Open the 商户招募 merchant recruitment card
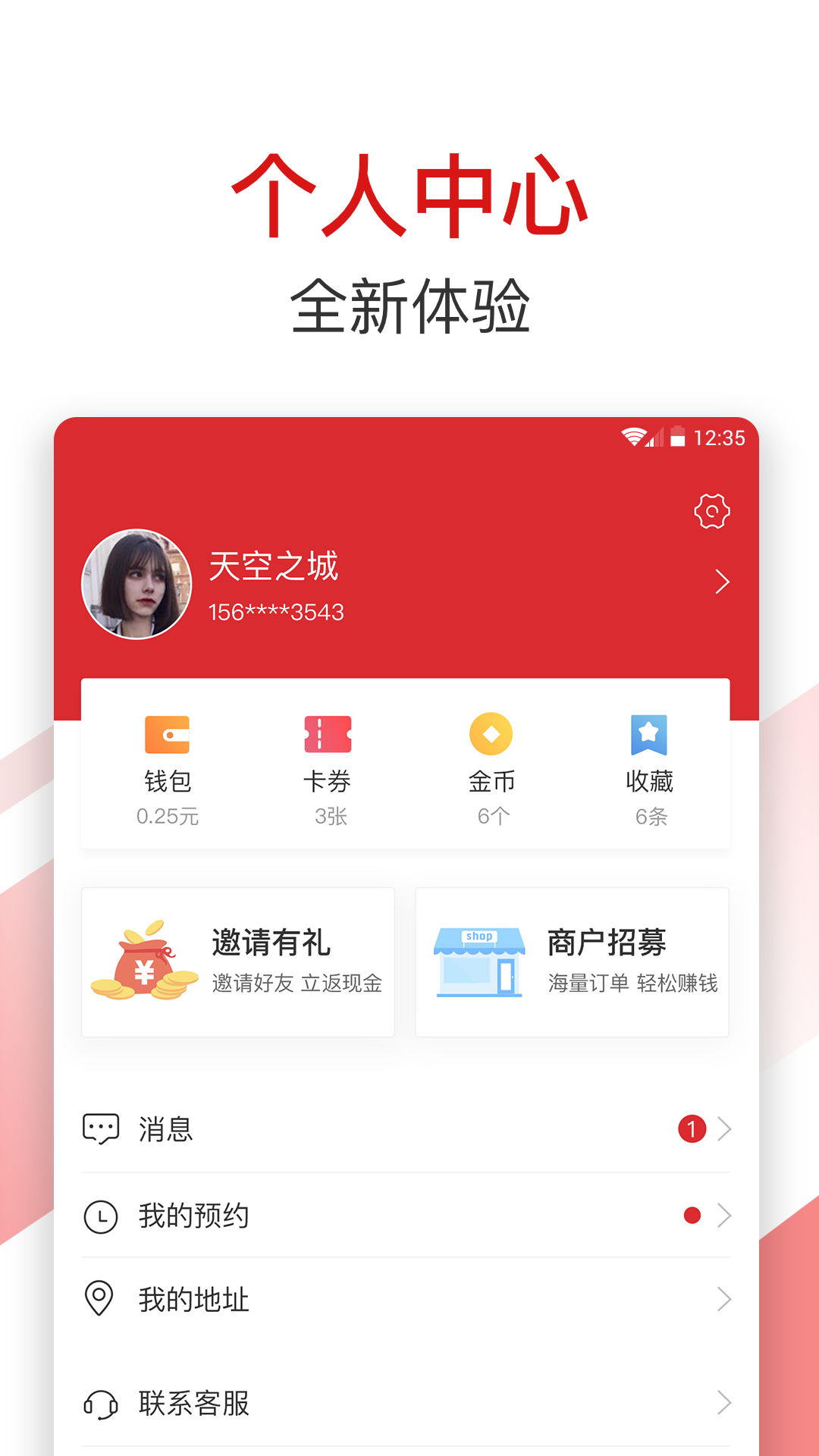Image resolution: width=819 pixels, height=1456 pixels. click(x=572, y=959)
